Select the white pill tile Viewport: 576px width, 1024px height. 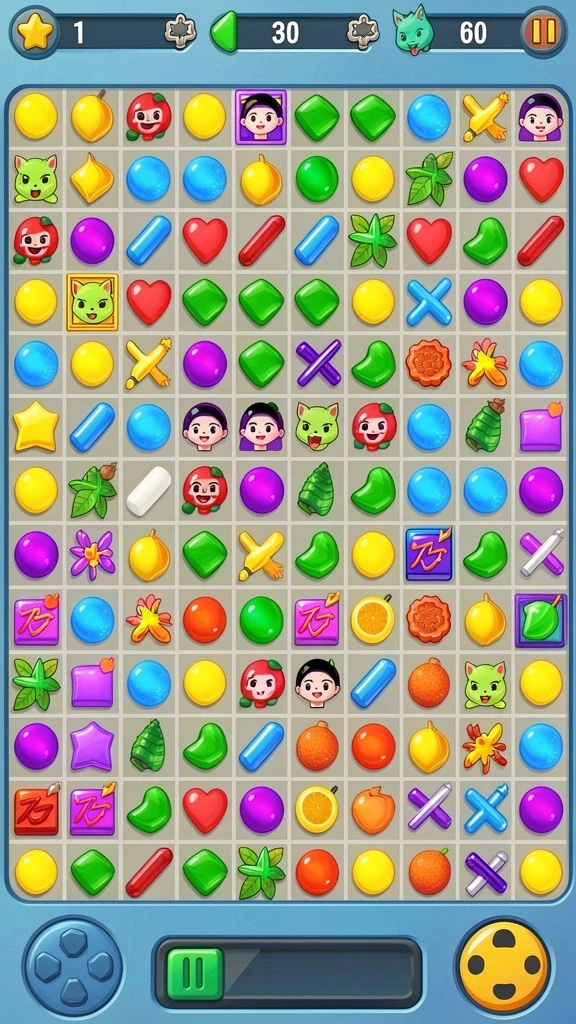(149, 491)
